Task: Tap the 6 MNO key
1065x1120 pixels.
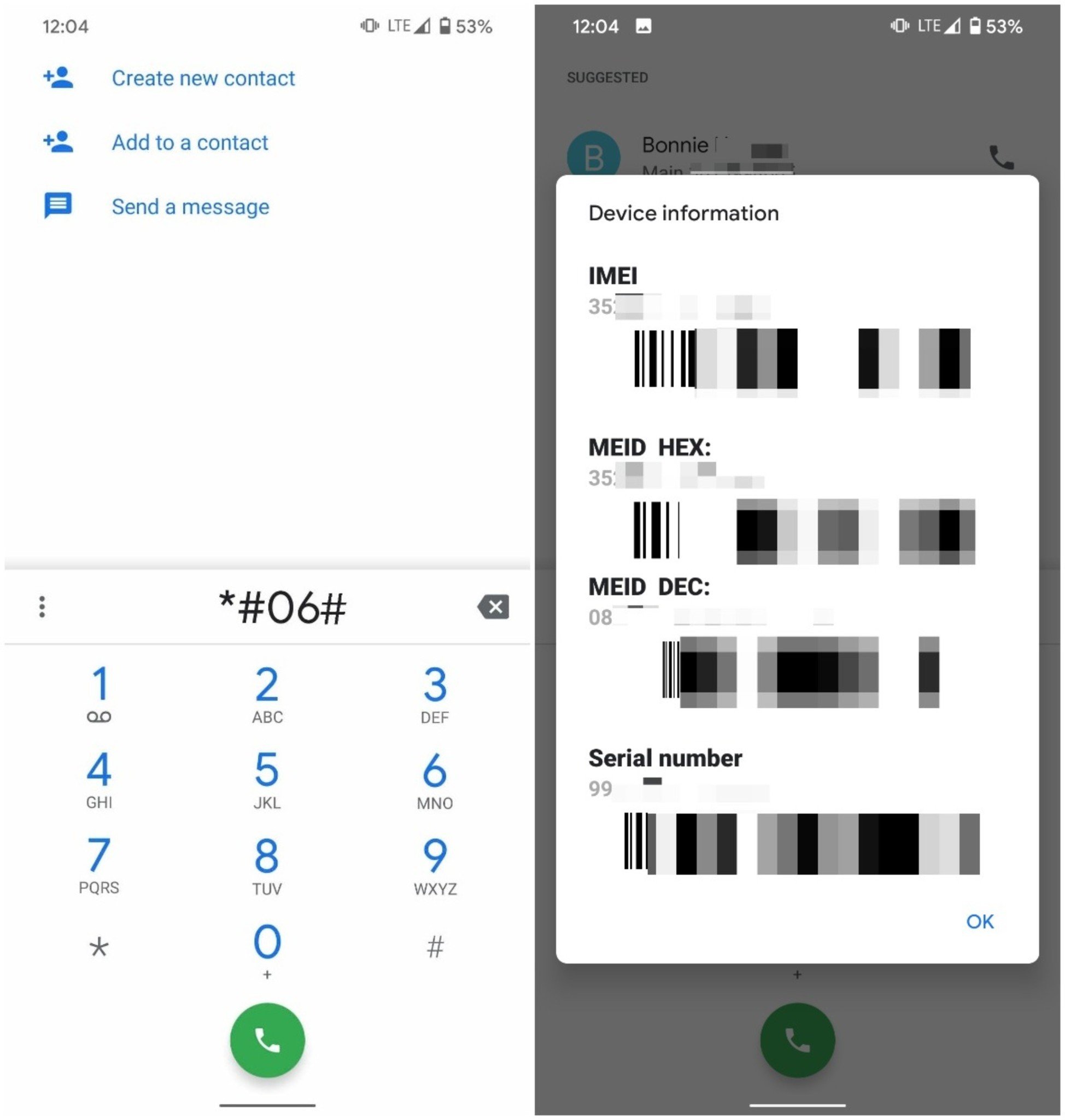Action: coord(435,778)
